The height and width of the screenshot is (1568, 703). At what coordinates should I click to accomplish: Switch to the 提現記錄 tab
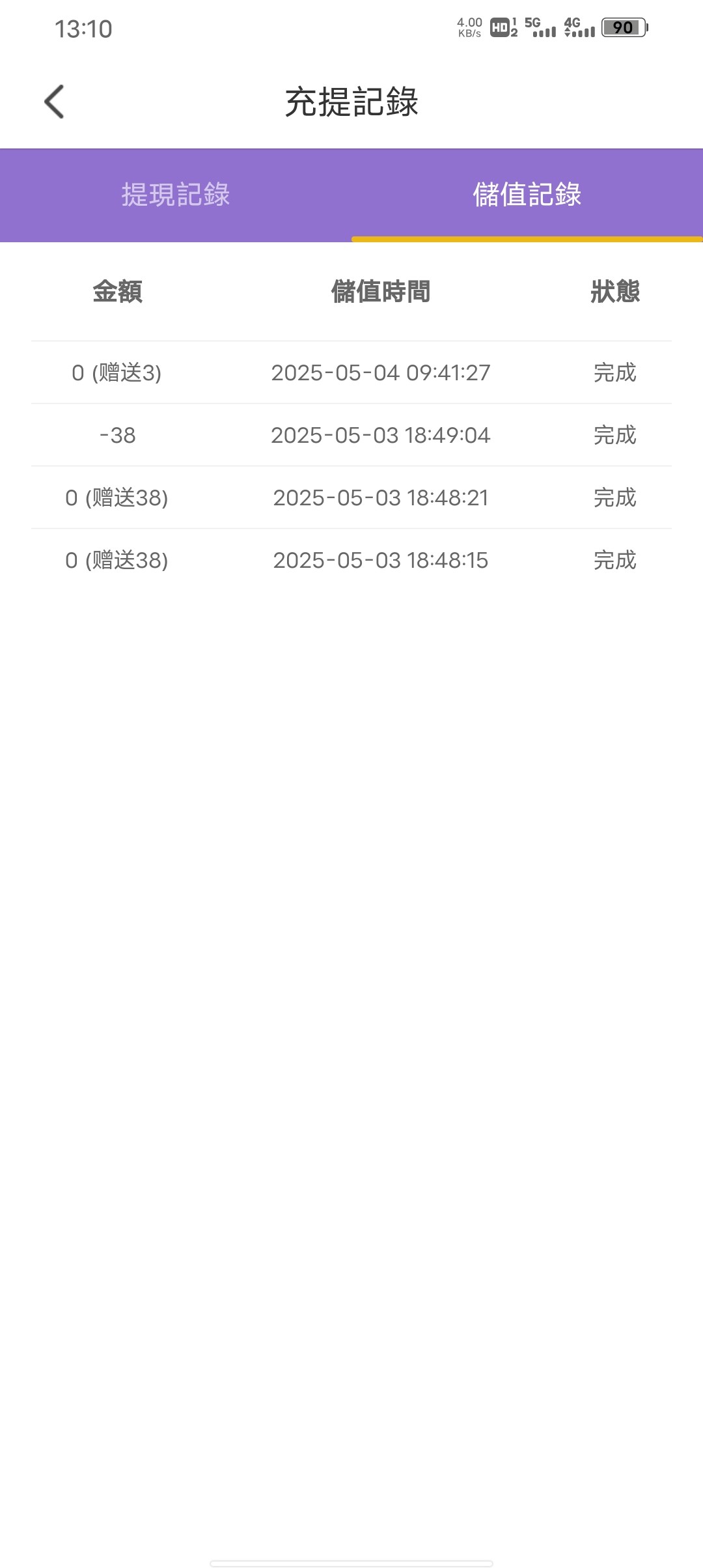(176, 195)
